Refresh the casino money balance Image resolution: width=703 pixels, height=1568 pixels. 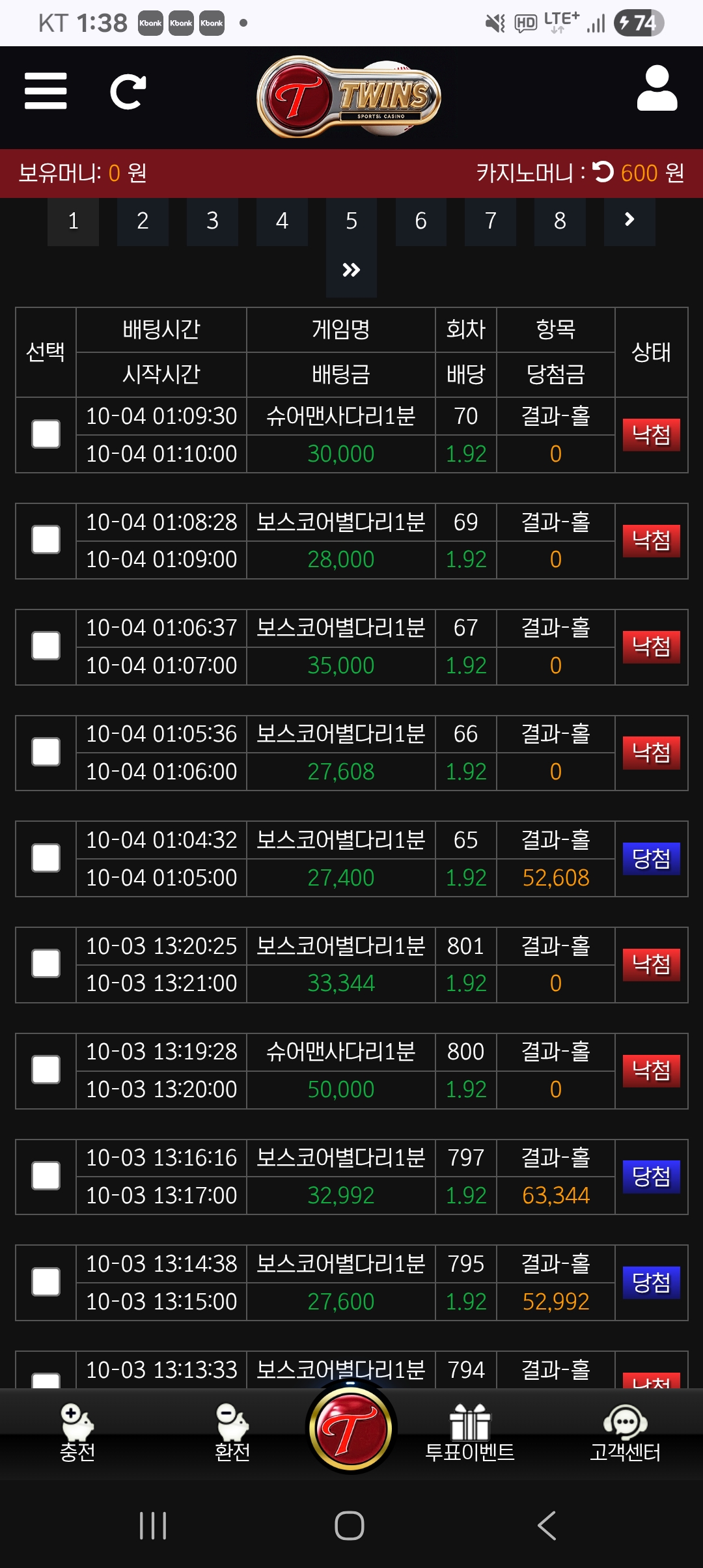coord(603,172)
